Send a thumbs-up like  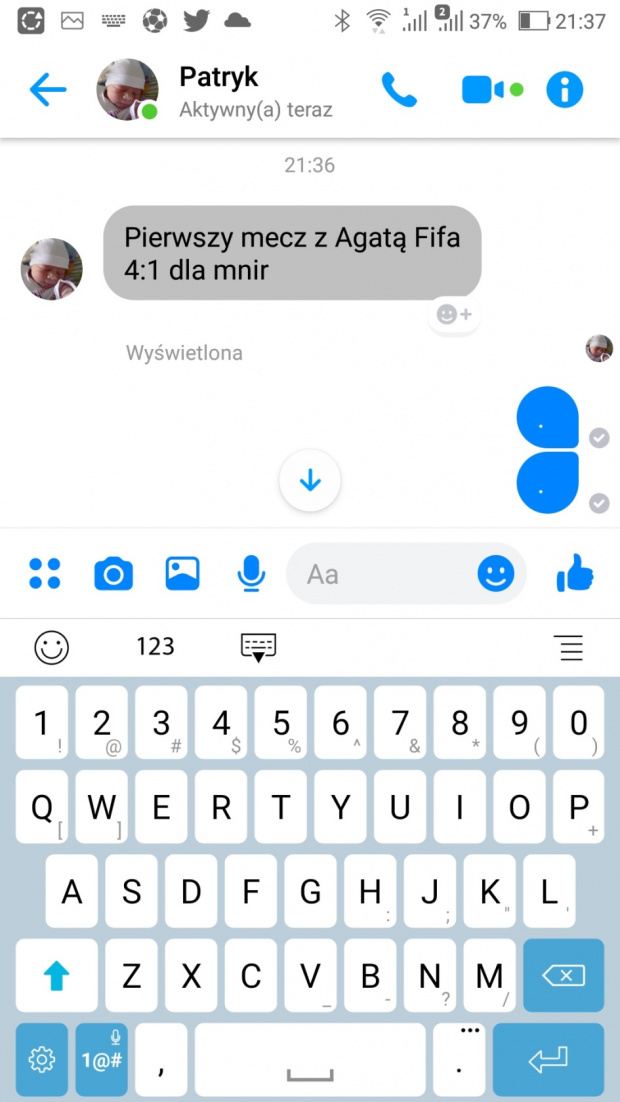click(575, 573)
